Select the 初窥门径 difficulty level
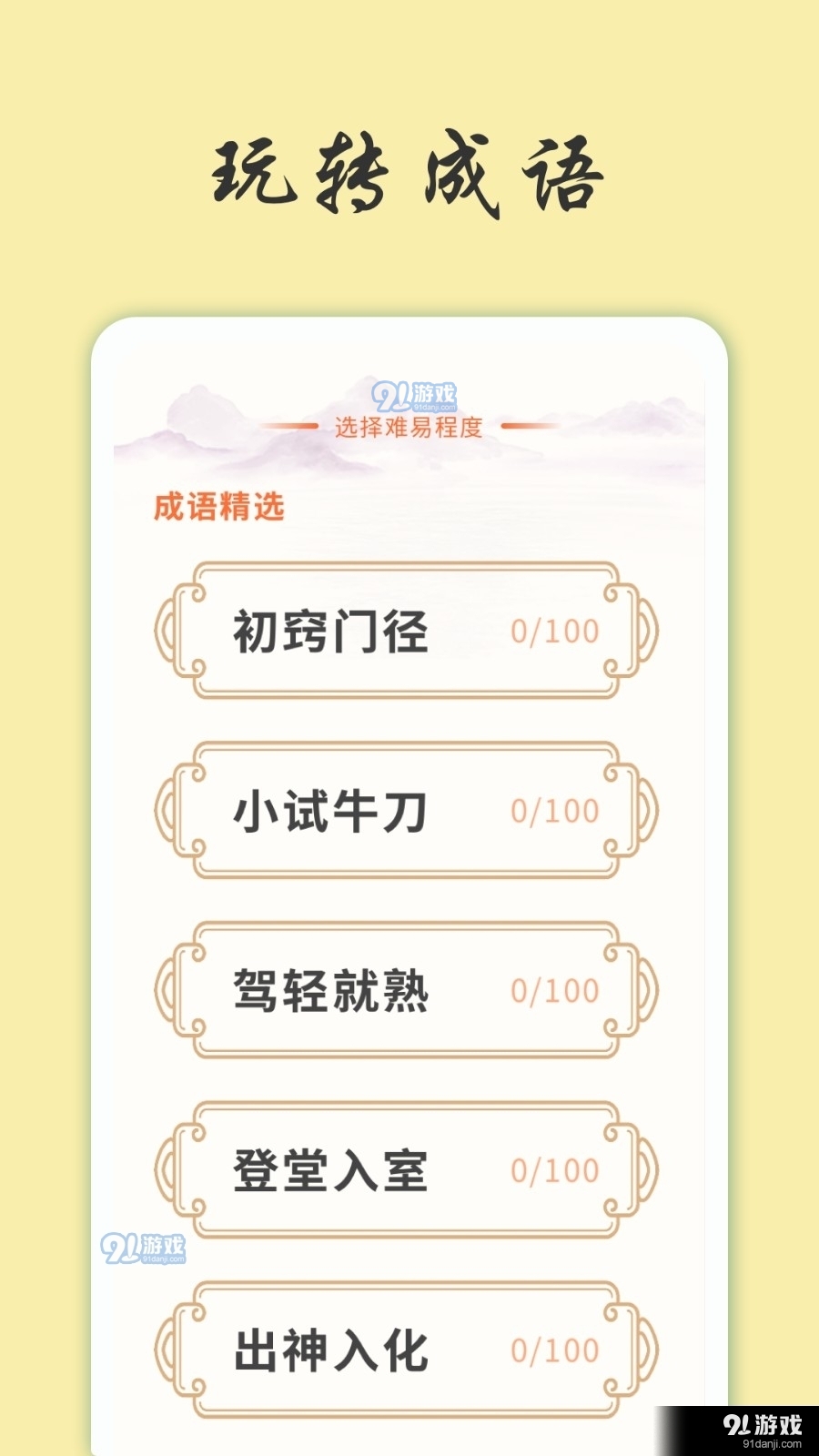Image resolution: width=819 pixels, height=1456 pixels. 407,631
